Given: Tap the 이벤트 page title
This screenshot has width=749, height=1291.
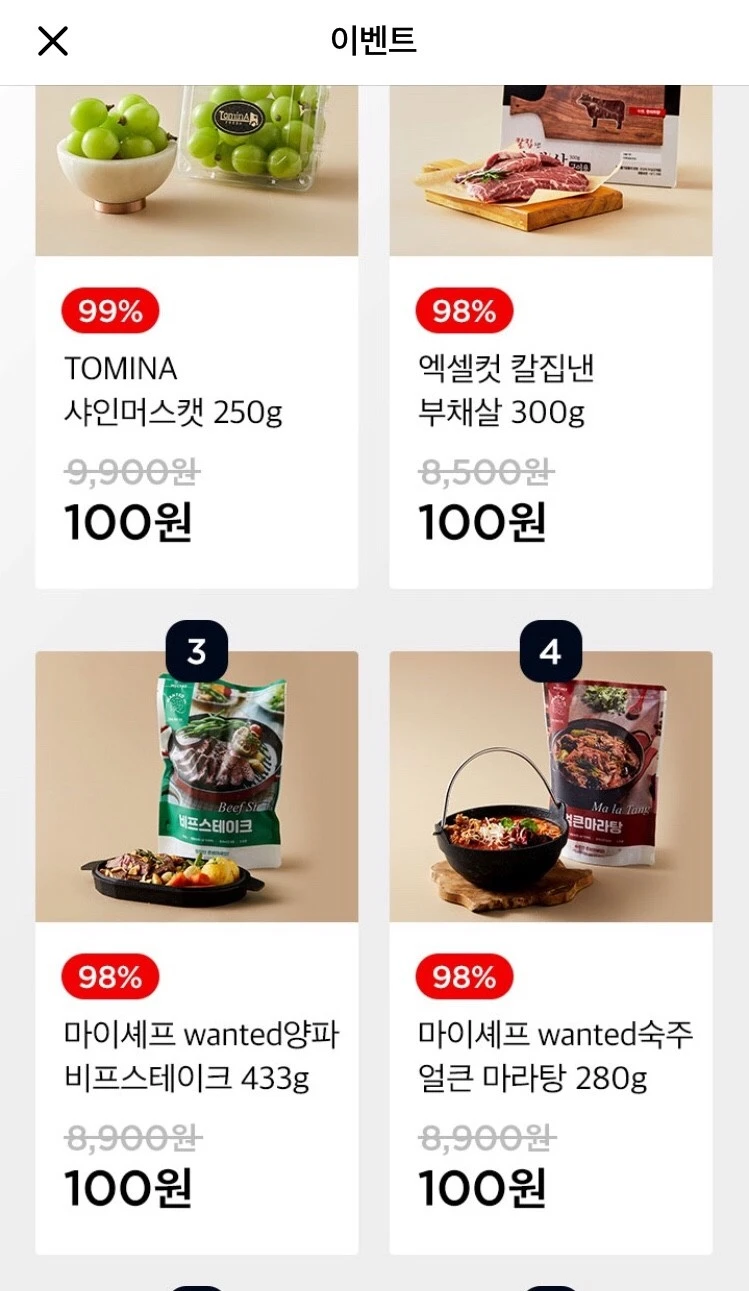Looking at the screenshot, I should point(374,41).
